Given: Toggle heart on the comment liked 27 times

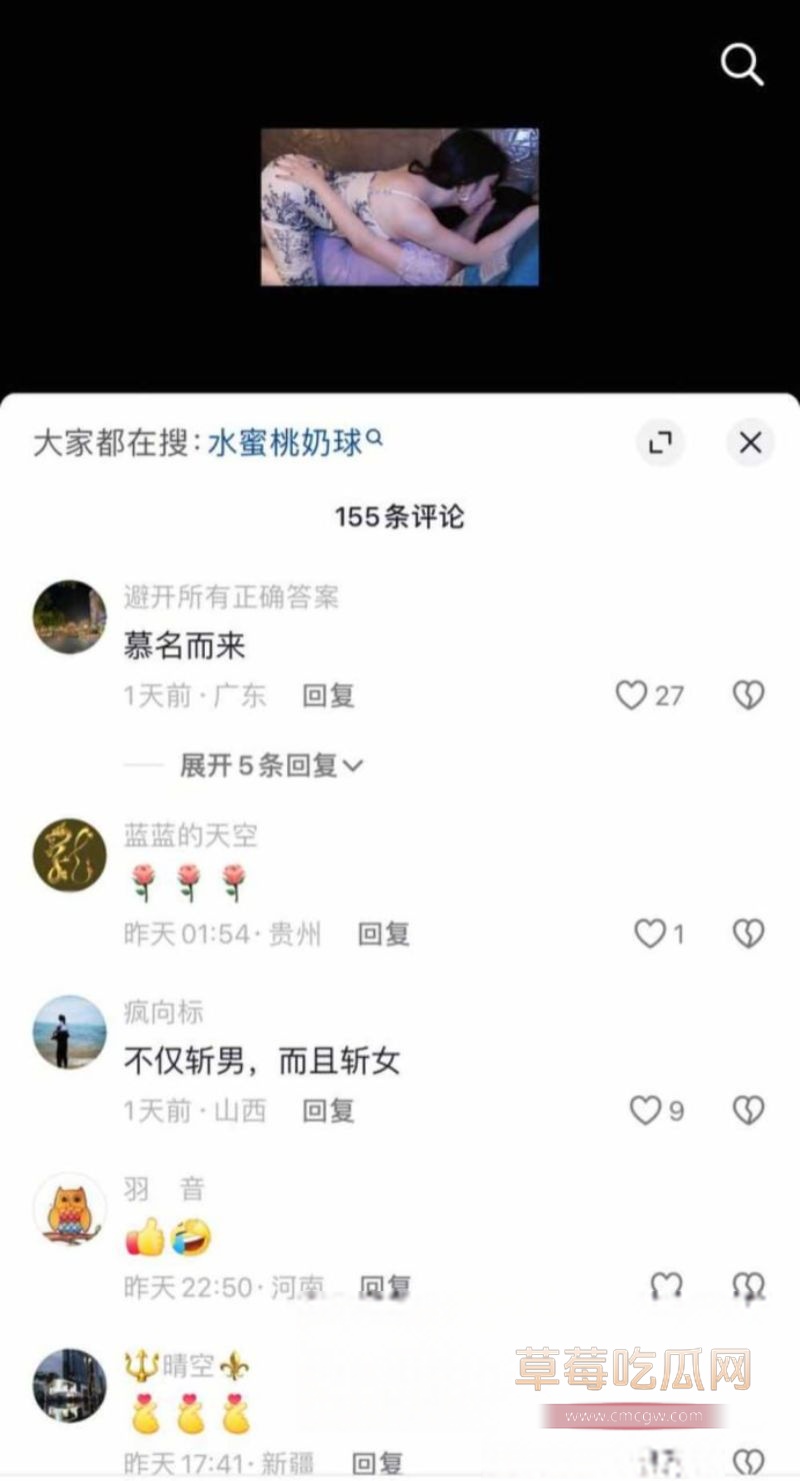Looking at the screenshot, I should [x=634, y=694].
